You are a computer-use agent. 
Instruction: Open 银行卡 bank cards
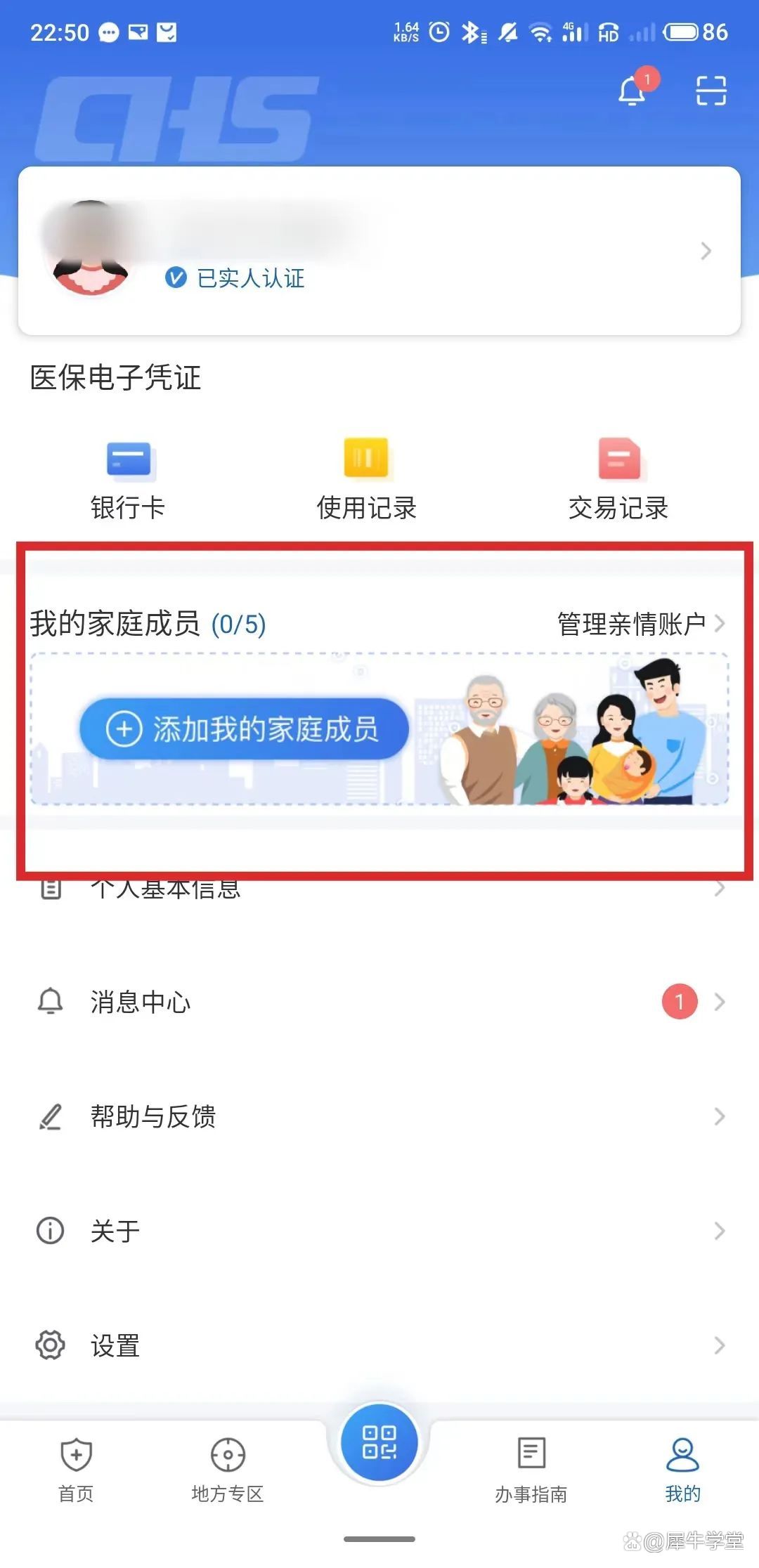128,478
